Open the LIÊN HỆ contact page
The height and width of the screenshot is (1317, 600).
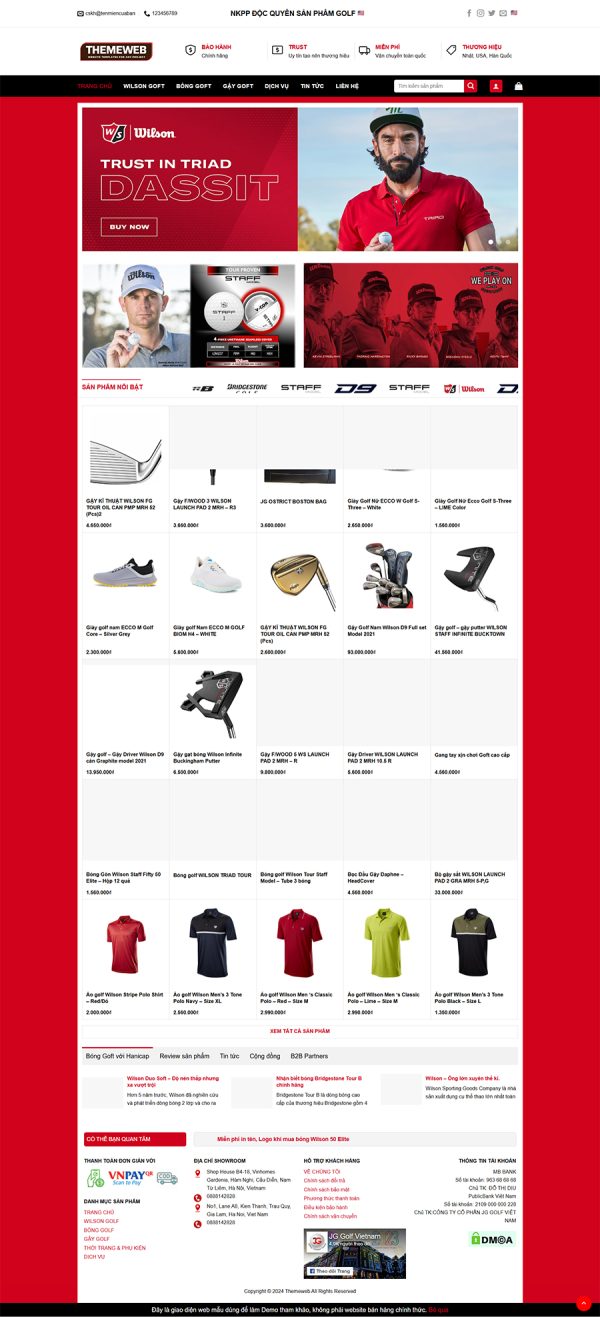pos(347,86)
